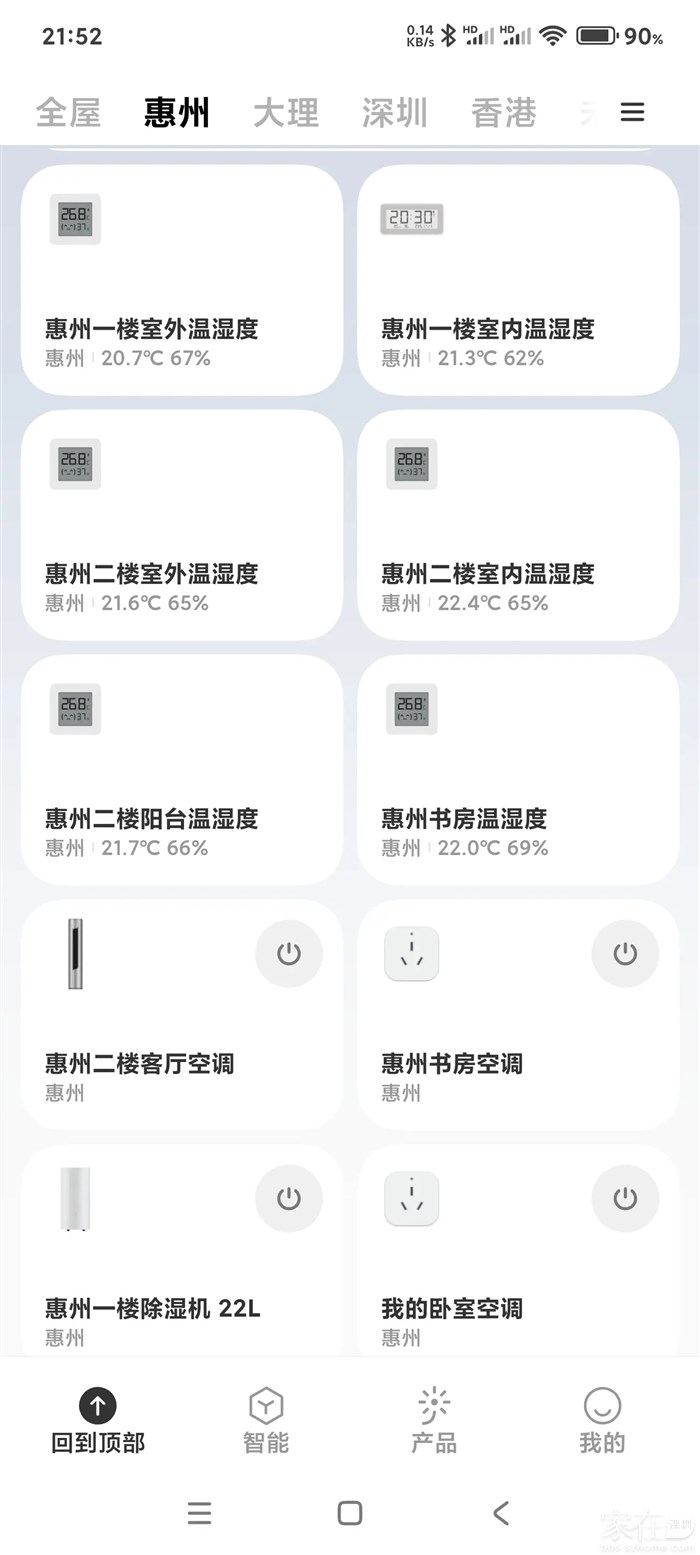The height and width of the screenshot is (1555, 700).
Task: Open 惠州二楼阳台温湿度 card
Action: pos(181,771)
